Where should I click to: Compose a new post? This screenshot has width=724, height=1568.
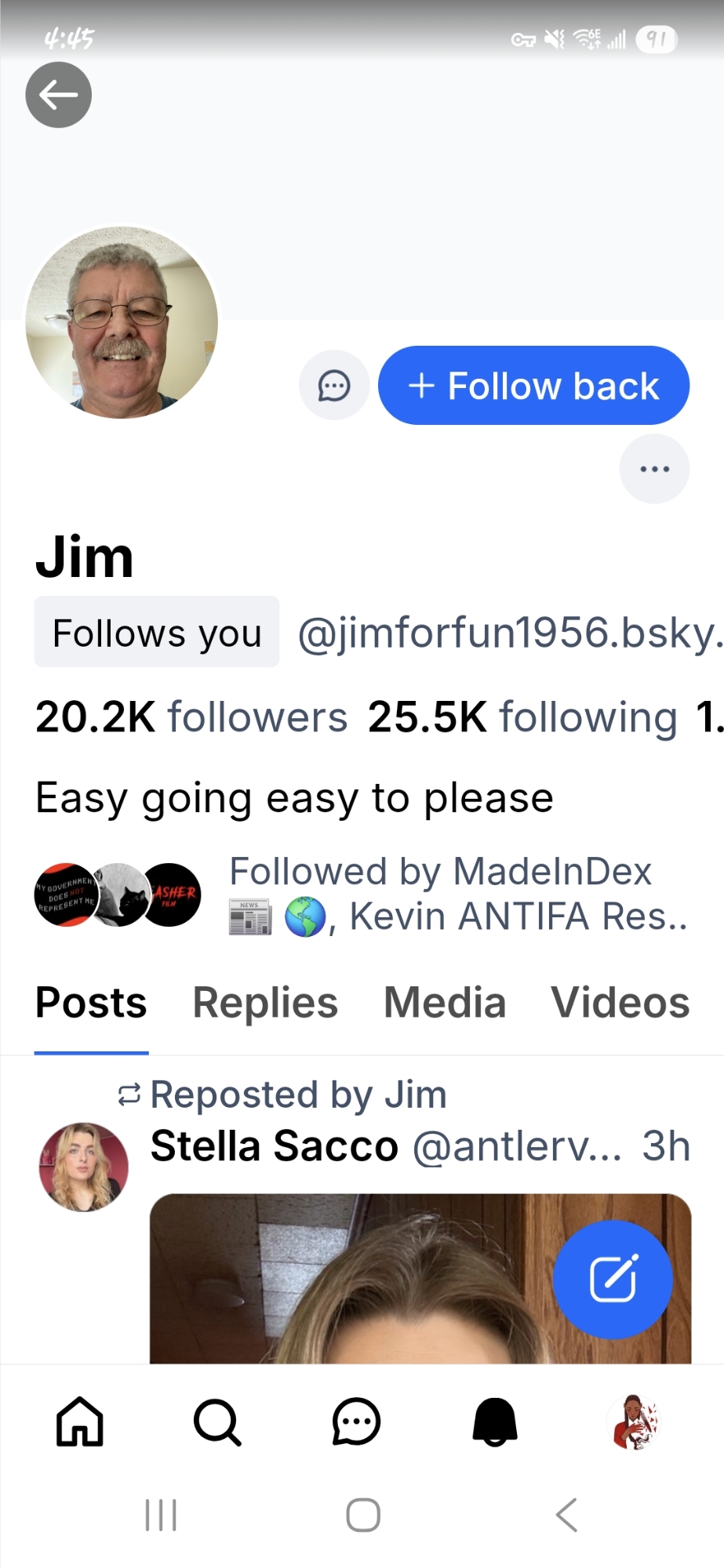[613, 1279]
